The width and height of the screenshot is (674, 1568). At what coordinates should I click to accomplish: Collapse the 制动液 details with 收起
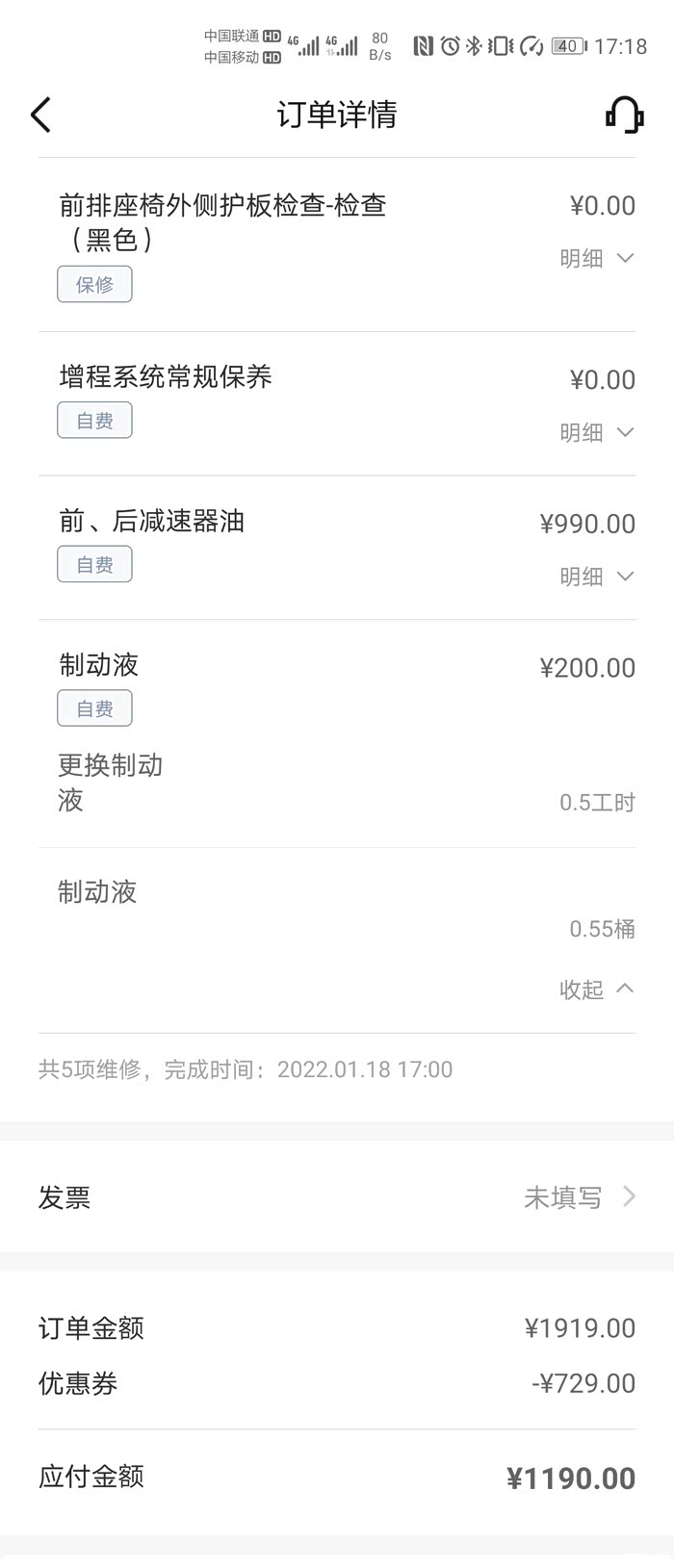(x=597, y=990)
